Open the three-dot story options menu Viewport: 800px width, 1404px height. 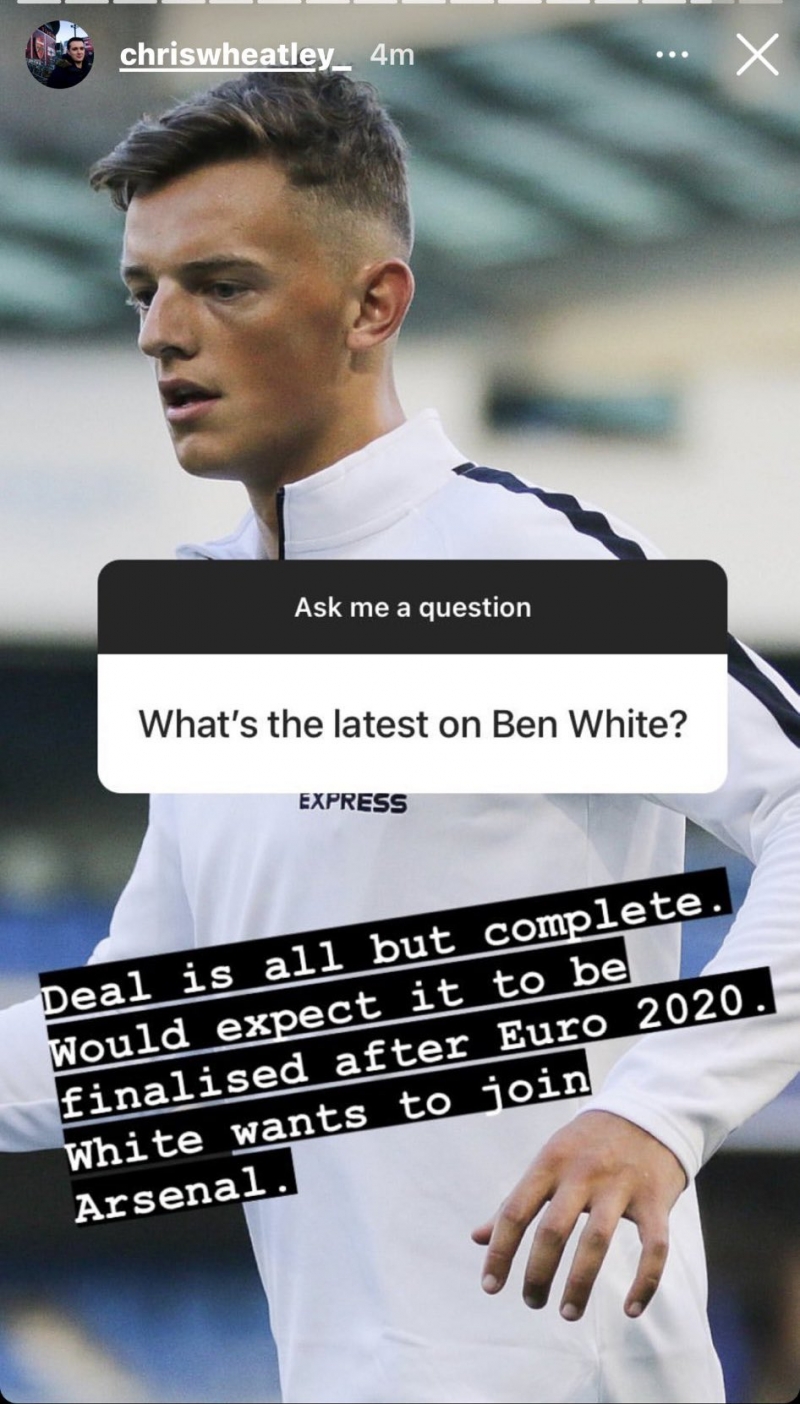point(672,55)
